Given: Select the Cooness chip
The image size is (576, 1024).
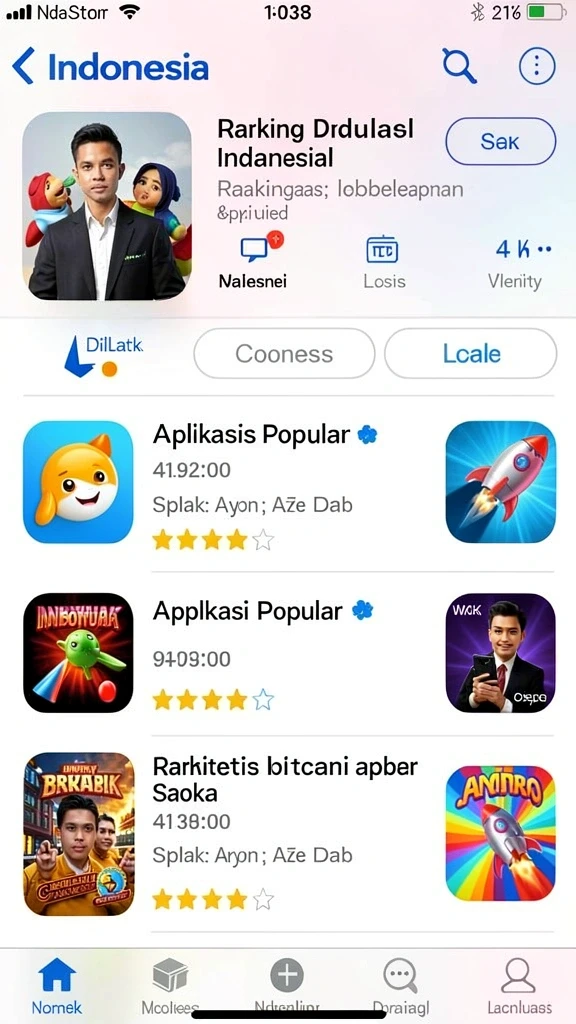Looking at the screenshot, I should (x=284, y=354).
